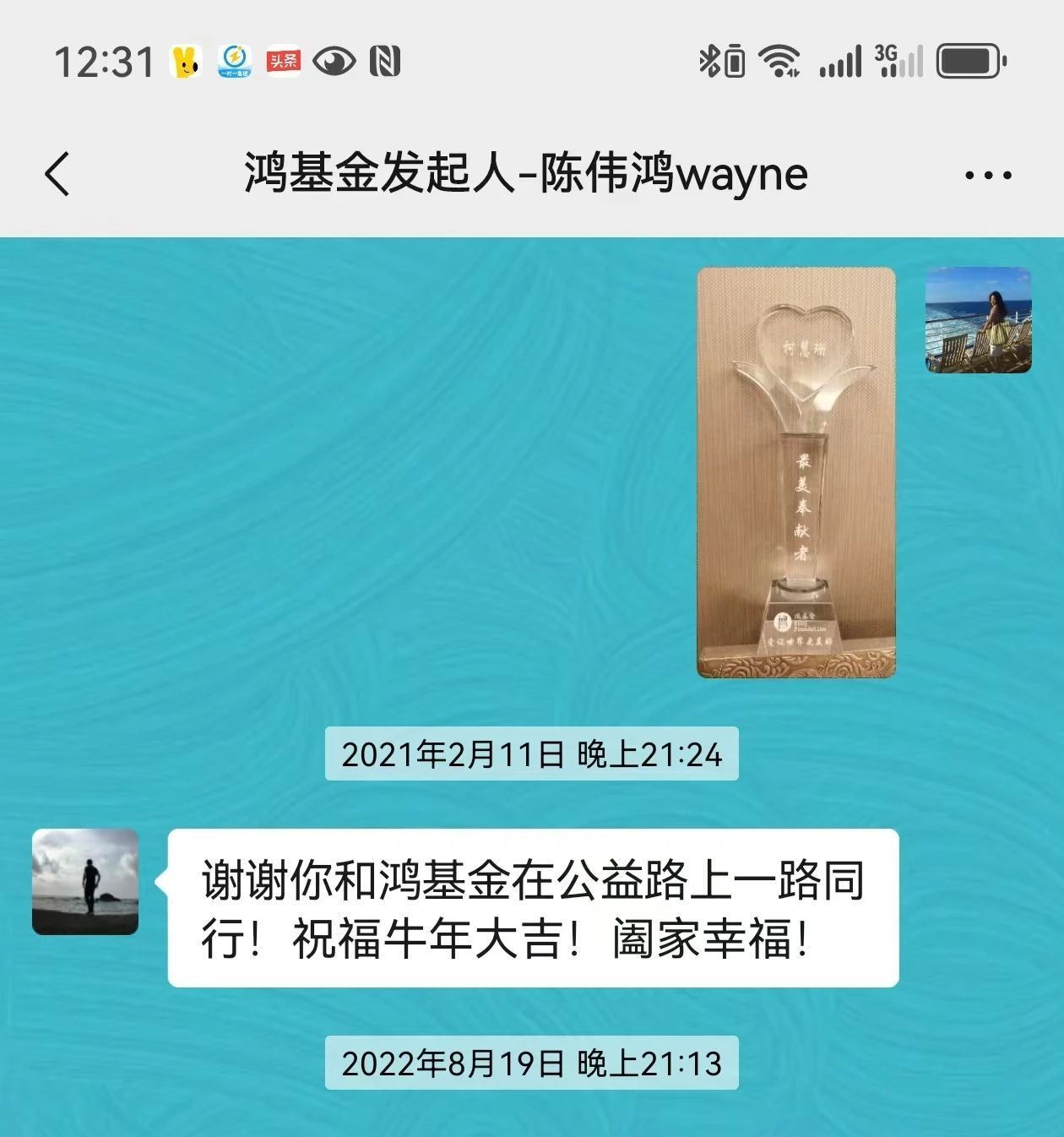The image size is (1064, 1137).
Task: Tap the 2021年2月11日 timestamp label
Action: (532, 754)
